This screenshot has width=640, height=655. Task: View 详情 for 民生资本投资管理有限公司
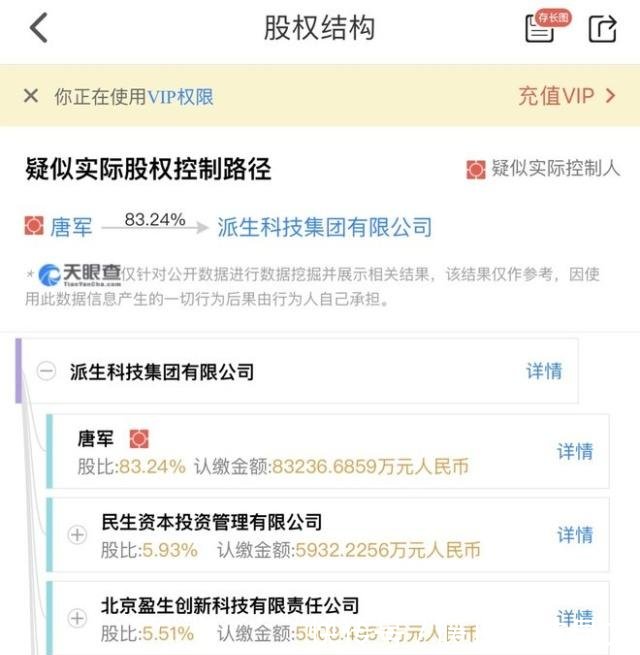tap(575, 535)
